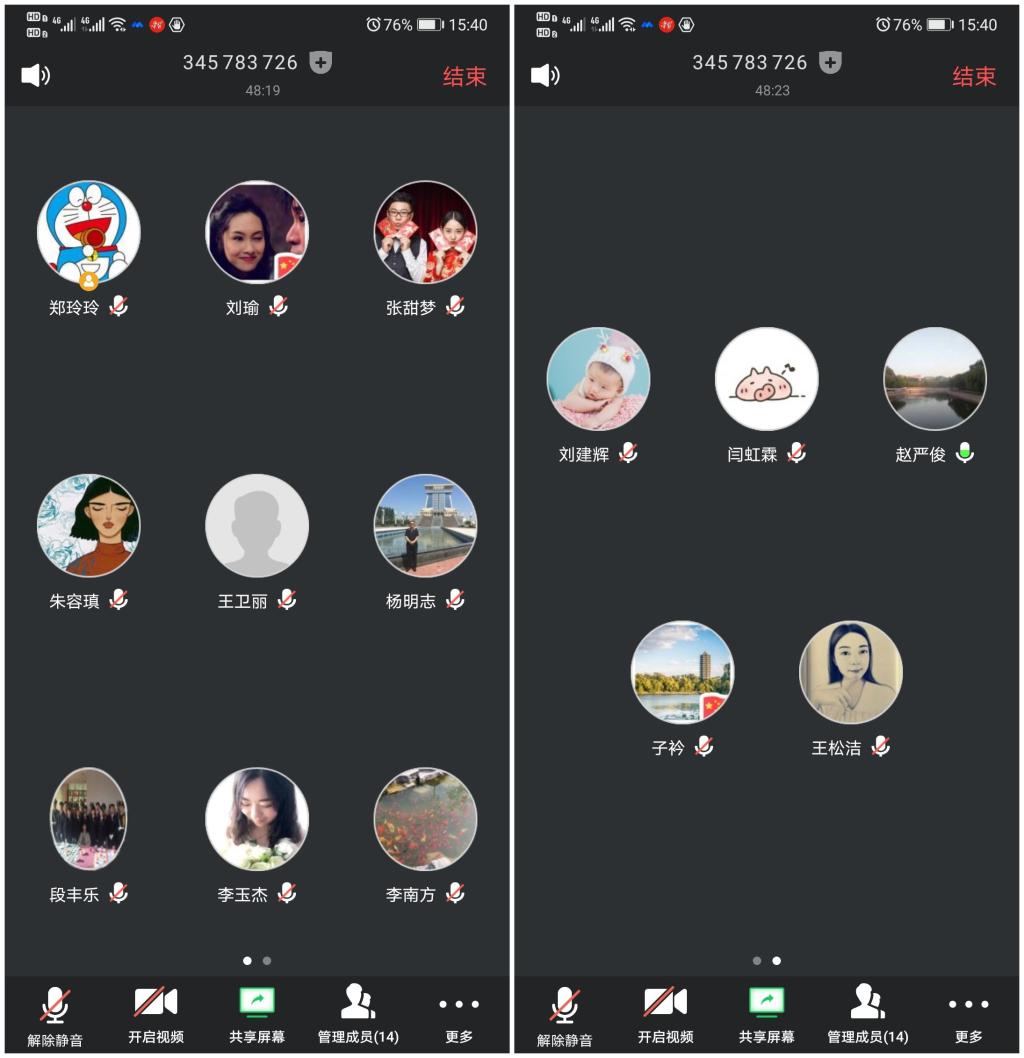Open 王卫丽's default avatar tile
The width and height of the screenshot is (1024, 1058).
(257, 526)
